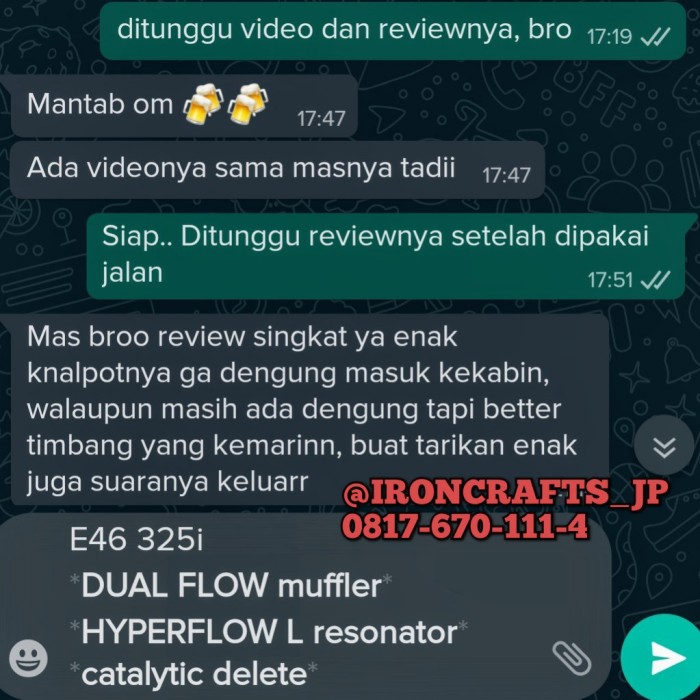
Task: Open the emoji picker
Action: pos(32,657)
